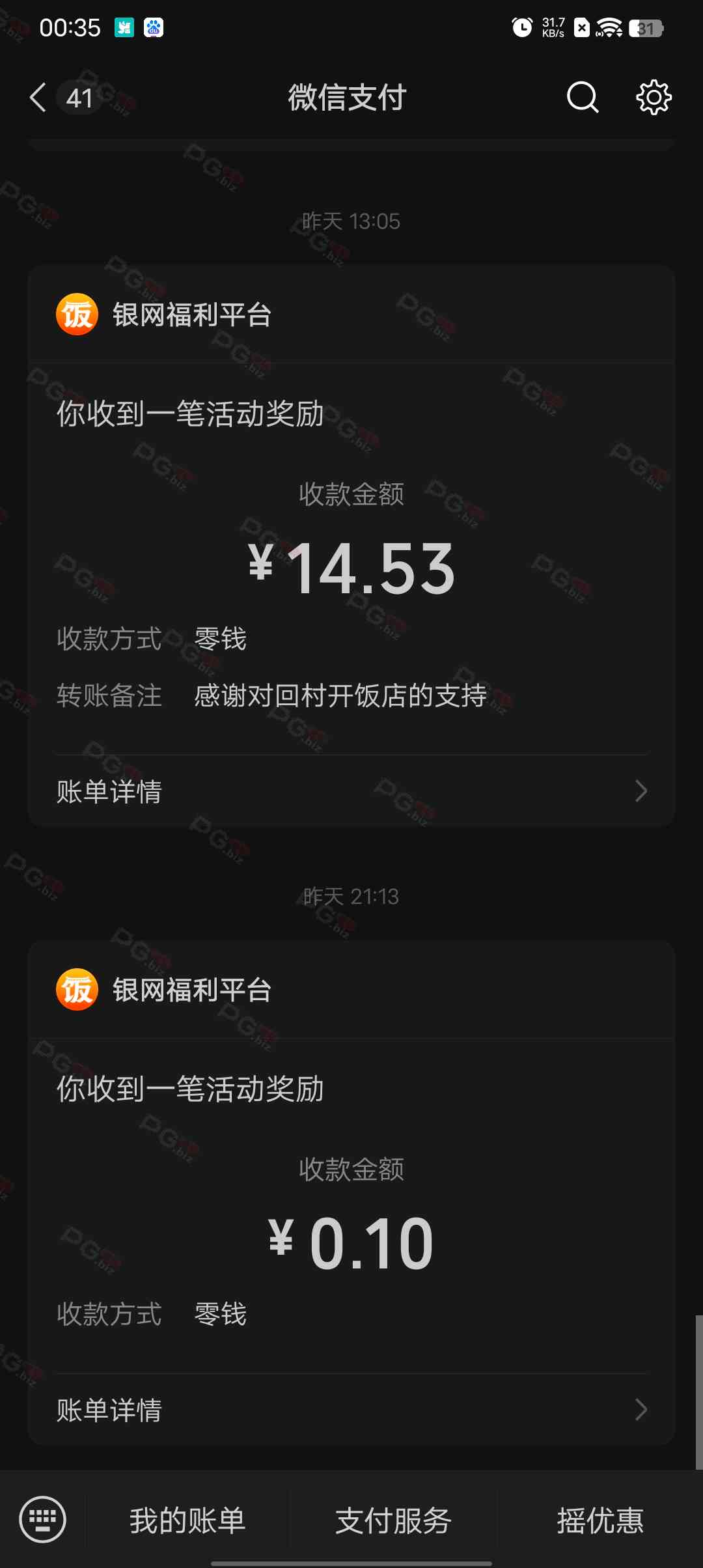
Task: Open search in 微信支付
Action: tap(582, 98)
